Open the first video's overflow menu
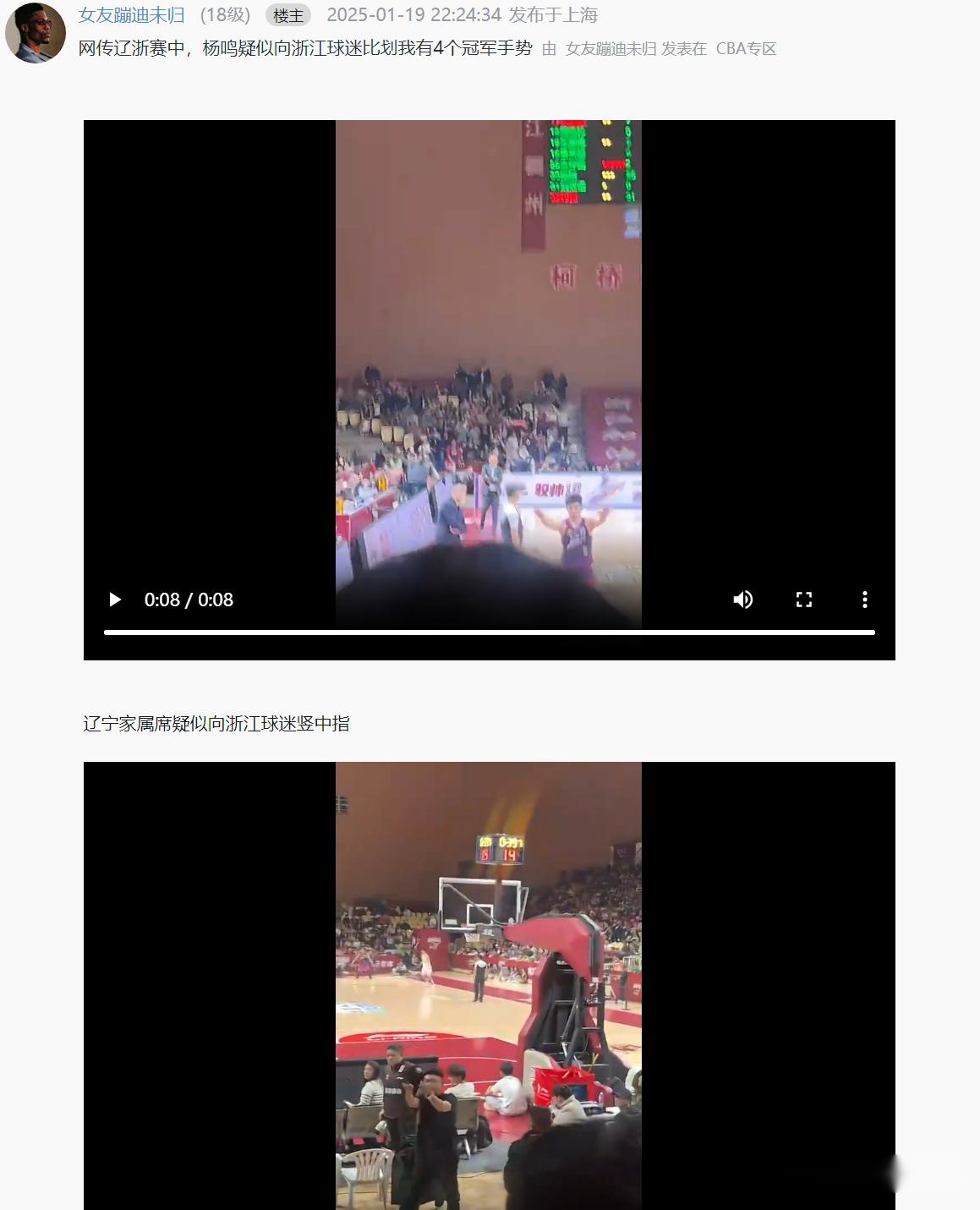 pyautogui.click(x=864, y=600)
